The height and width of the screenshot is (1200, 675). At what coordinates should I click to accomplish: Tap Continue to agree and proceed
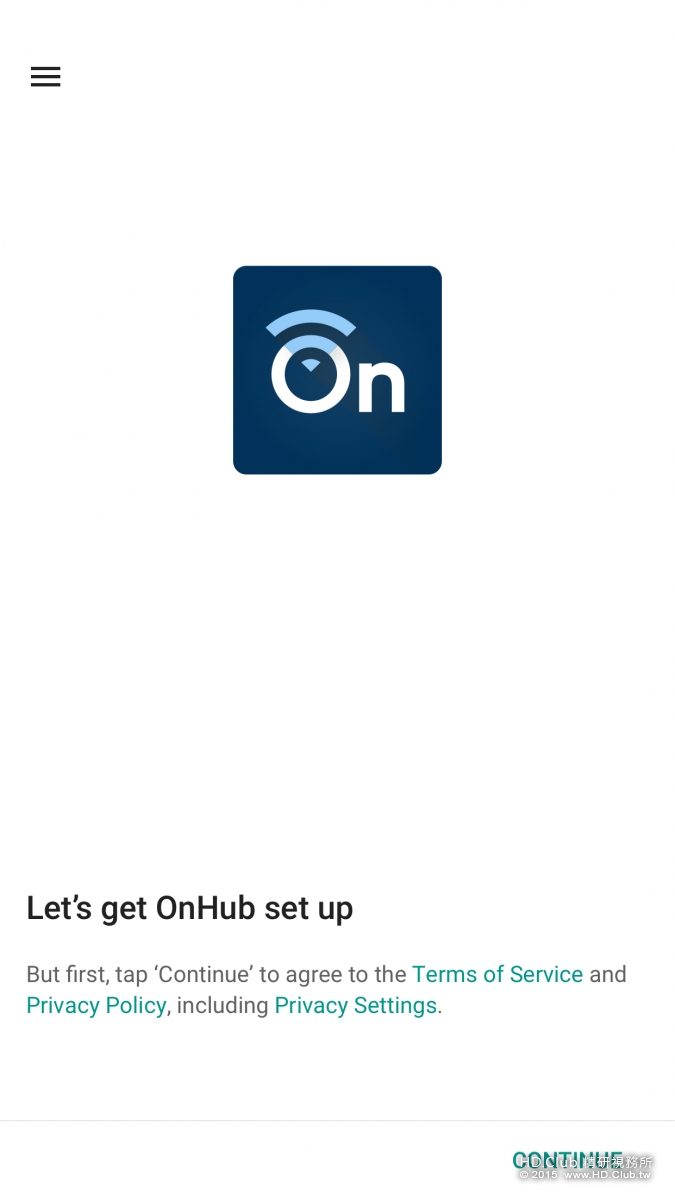pos(567,1160)
